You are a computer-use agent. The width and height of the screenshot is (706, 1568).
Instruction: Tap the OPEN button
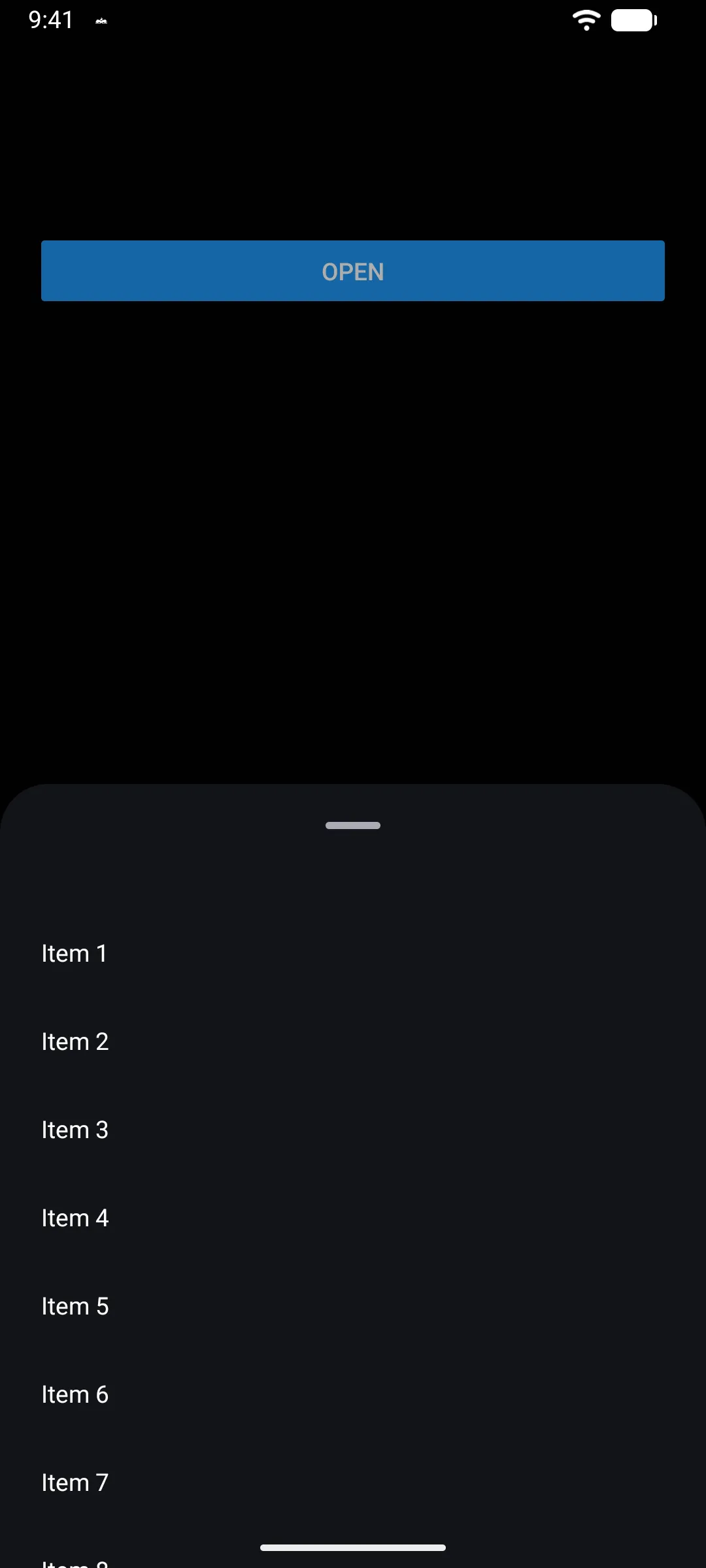pyautogui.click(x=353, y=271)
